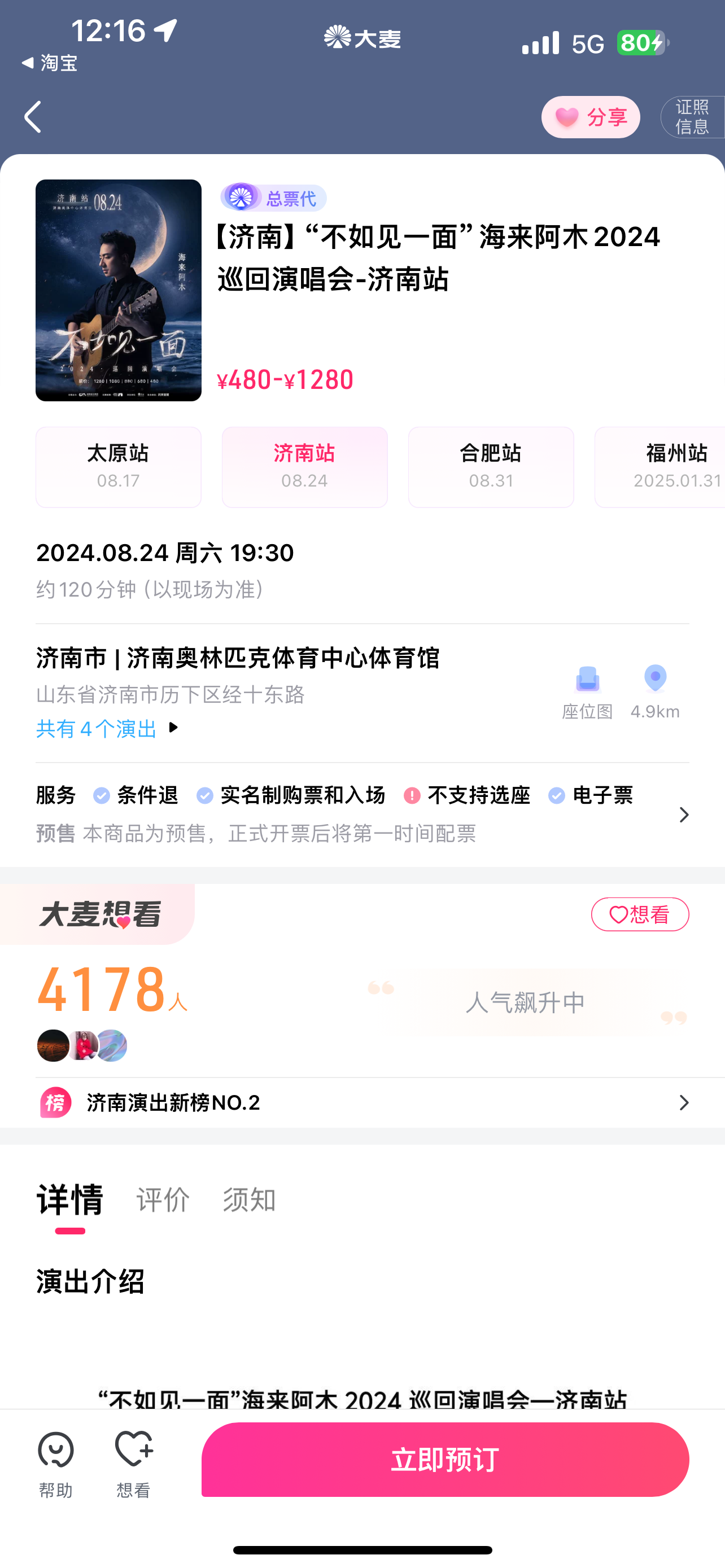Select the 合肥站 08.31 show

[491, 467]
